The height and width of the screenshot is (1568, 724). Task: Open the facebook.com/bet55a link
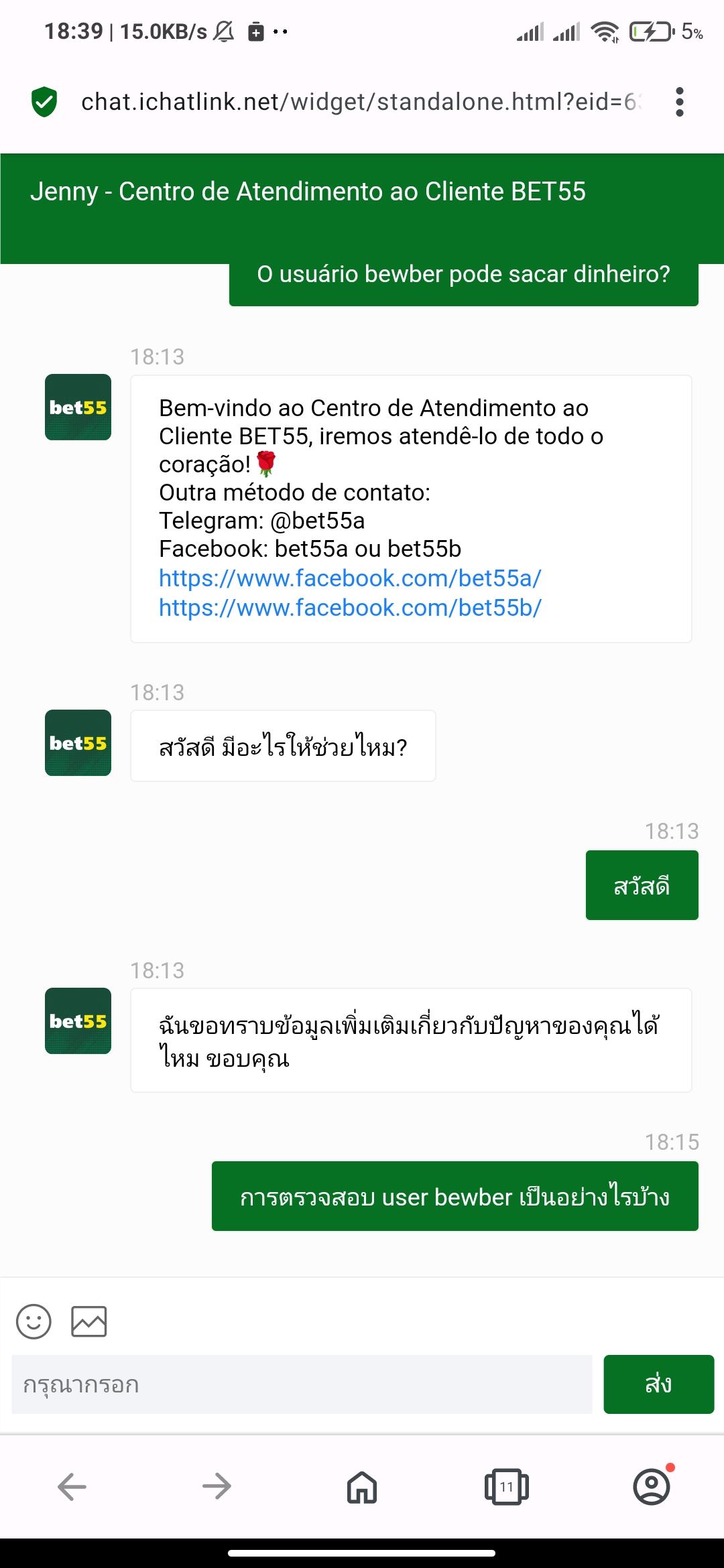point(351,578)
